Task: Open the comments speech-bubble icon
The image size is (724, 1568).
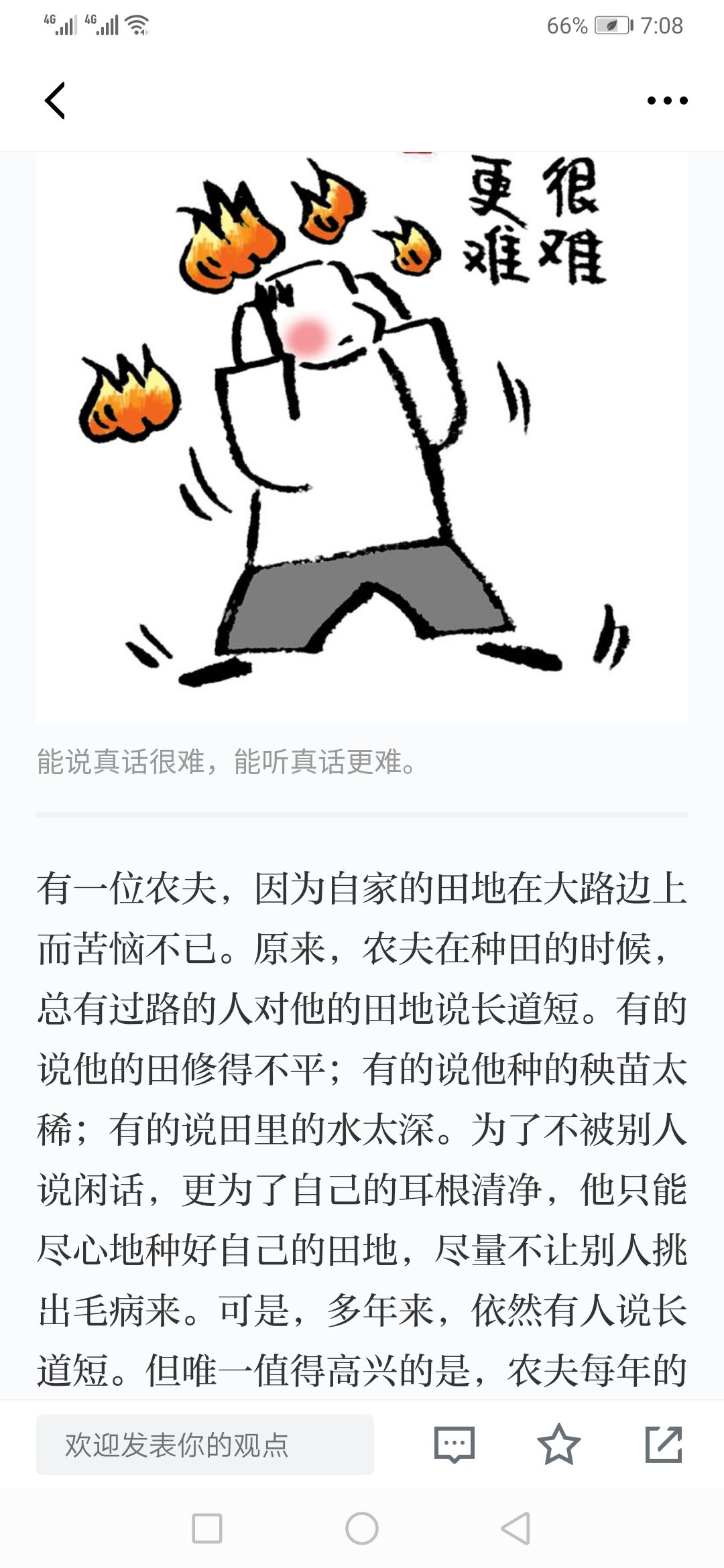Action: 455,1444
